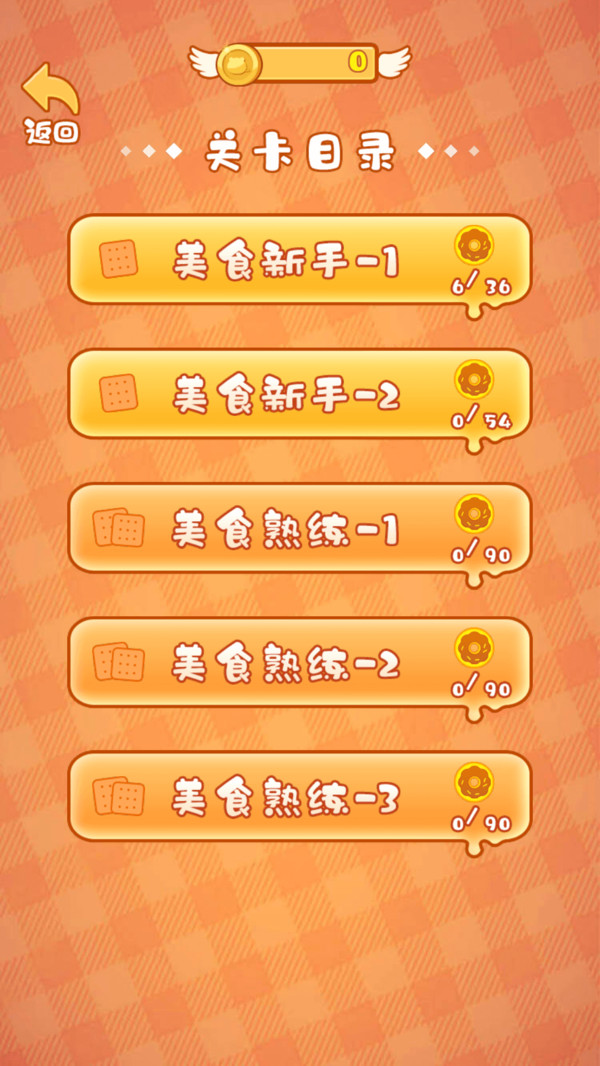The image size is (600, 1066).
Task: Open level 美食新手-2
Action: [x=298, y=394]
